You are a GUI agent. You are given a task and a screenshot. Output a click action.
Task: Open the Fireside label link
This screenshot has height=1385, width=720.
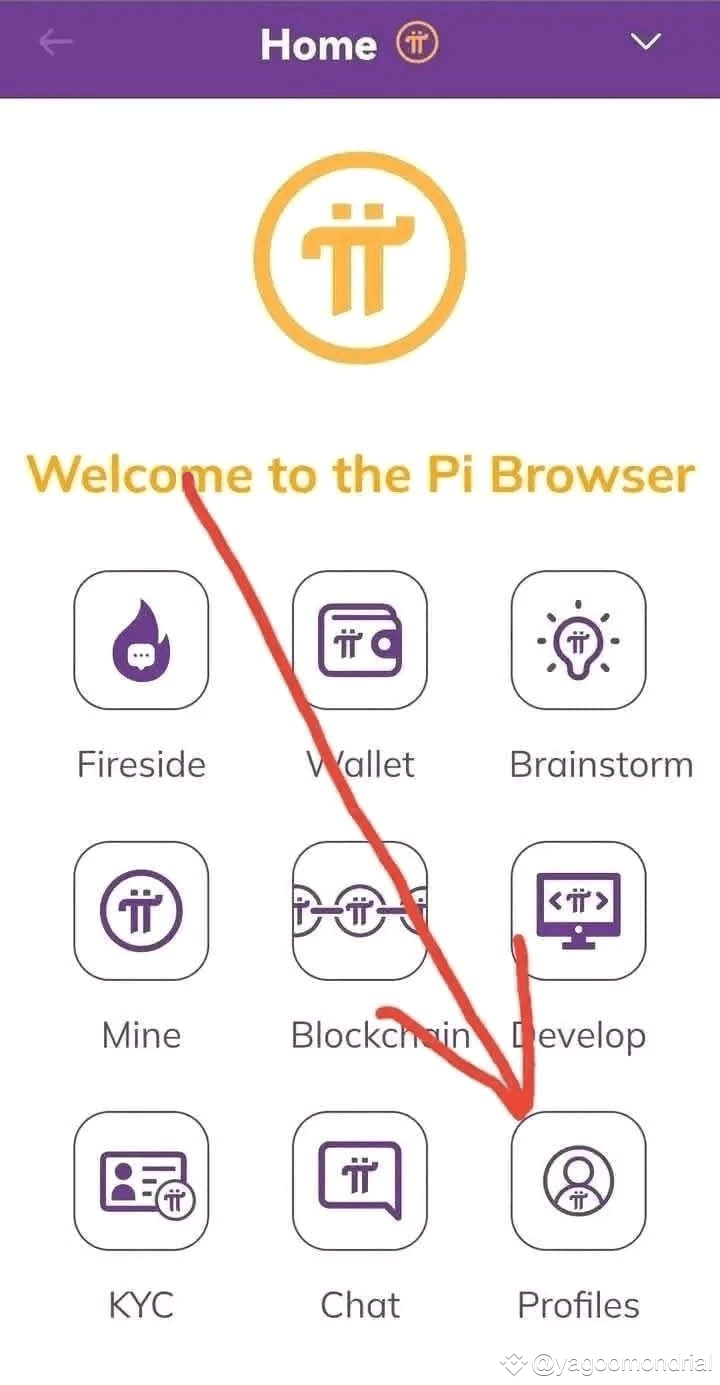pos(141,764)
